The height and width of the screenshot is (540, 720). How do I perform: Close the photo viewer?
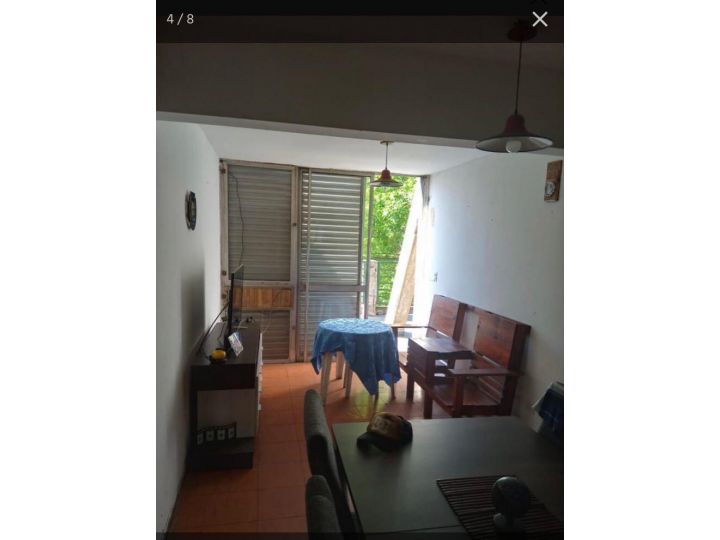(x=540, y=19)
